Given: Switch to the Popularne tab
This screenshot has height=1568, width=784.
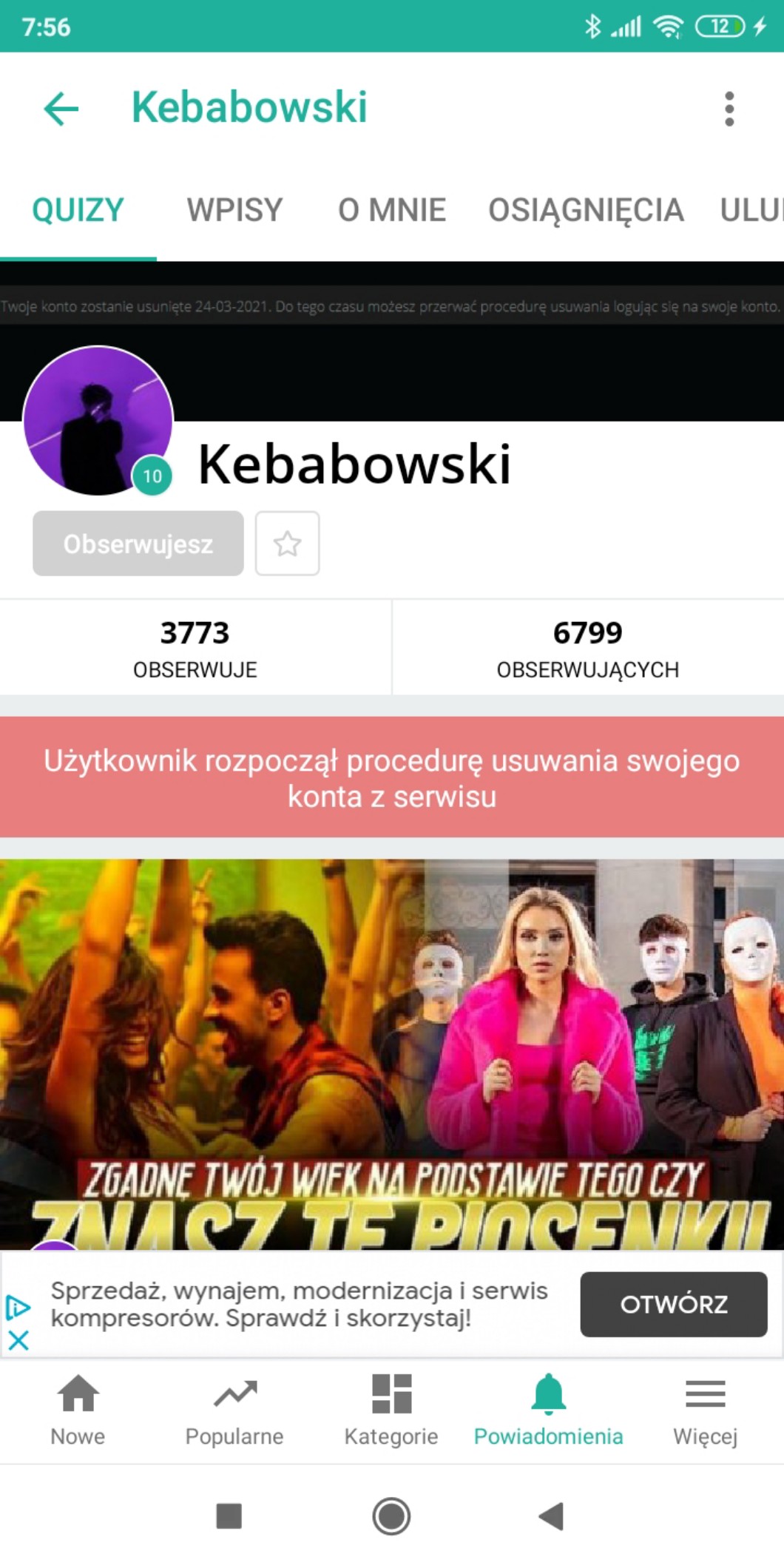Looking at the screenshot, I should pos(234,1410).
